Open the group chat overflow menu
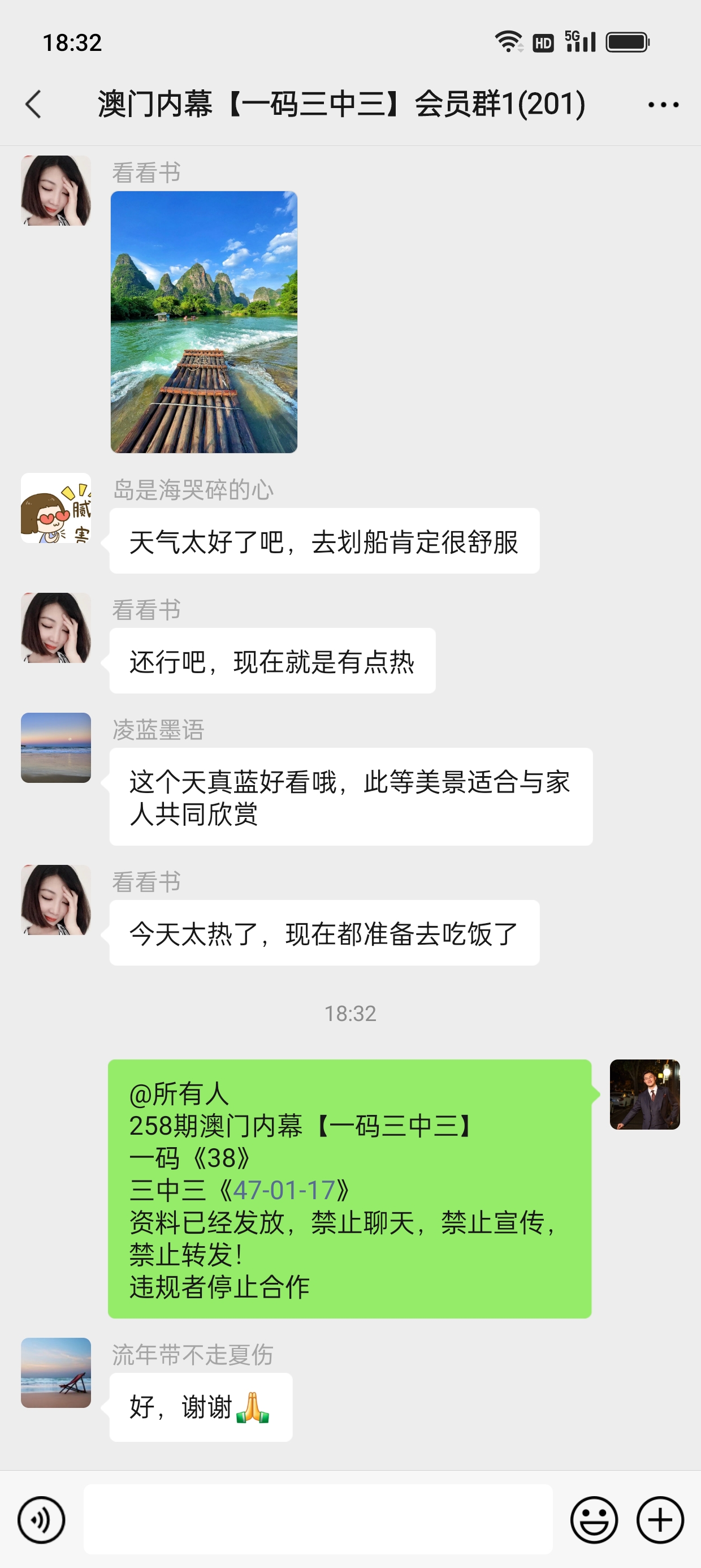701x1568 pixels. coord(663,105)
